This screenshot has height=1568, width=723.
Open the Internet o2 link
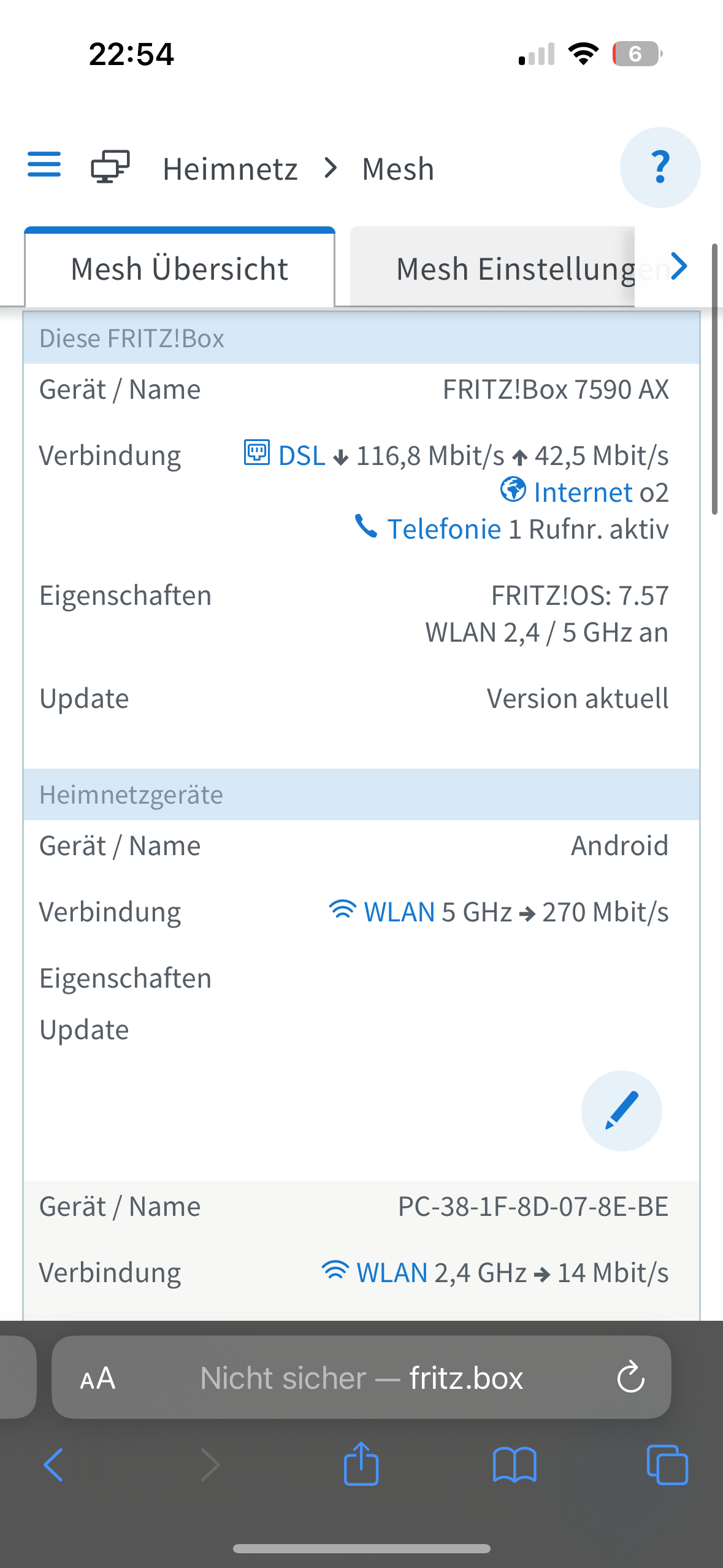(x=582, y=493)
